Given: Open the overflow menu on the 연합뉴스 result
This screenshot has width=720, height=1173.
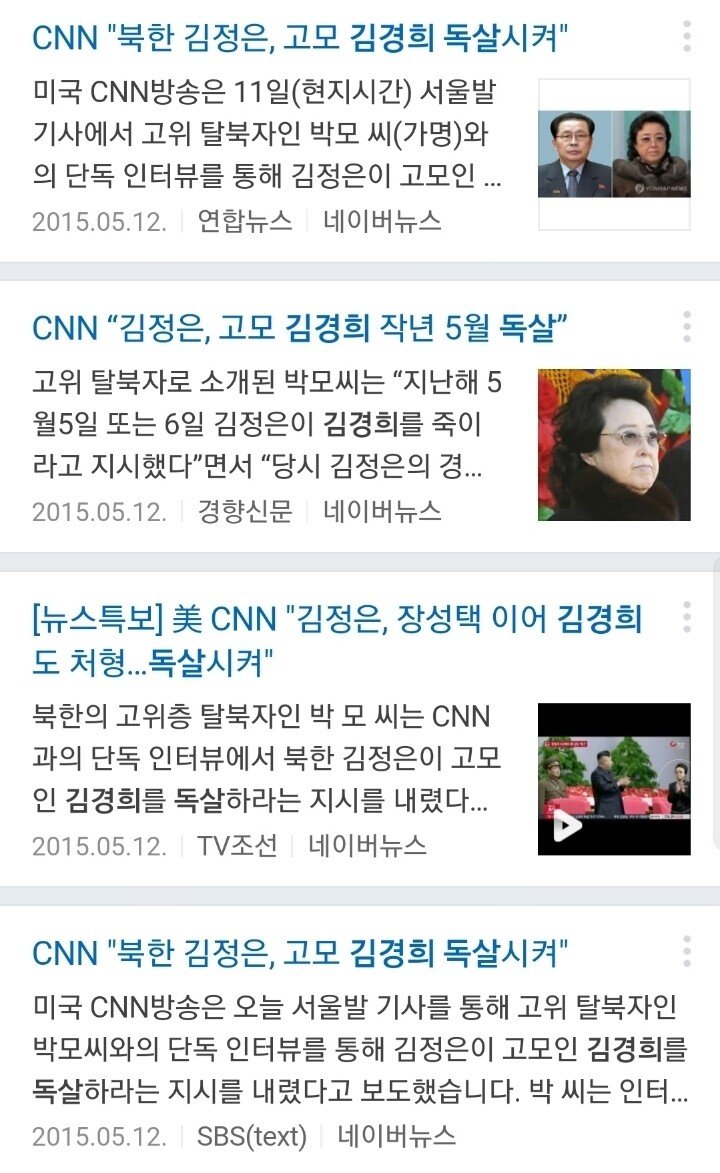Looking at the screenshot, I should [x=686, y=37].
